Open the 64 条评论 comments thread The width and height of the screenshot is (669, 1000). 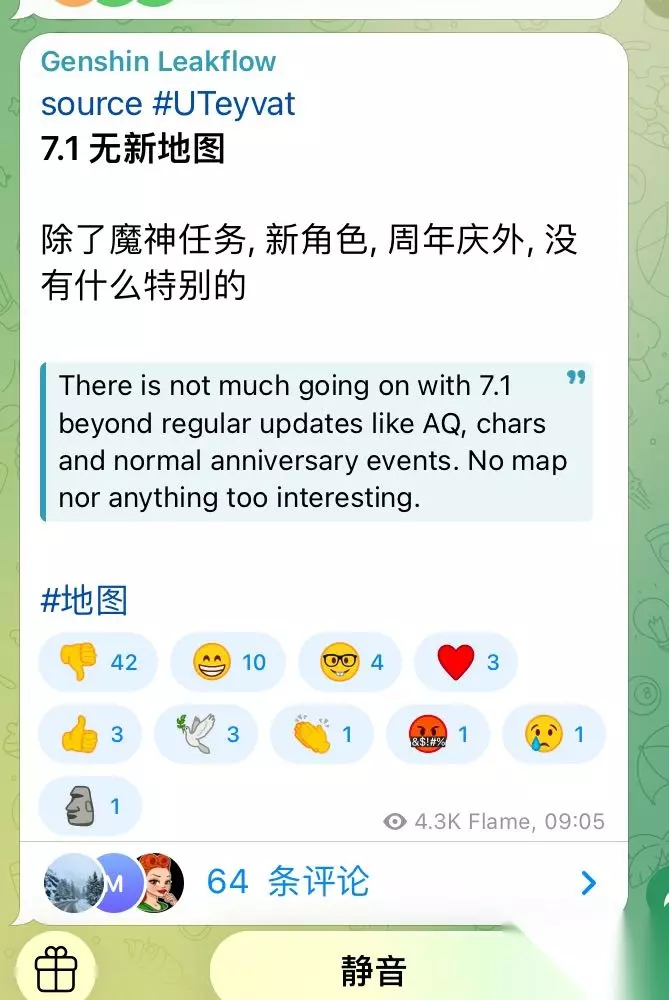(324, 883)
